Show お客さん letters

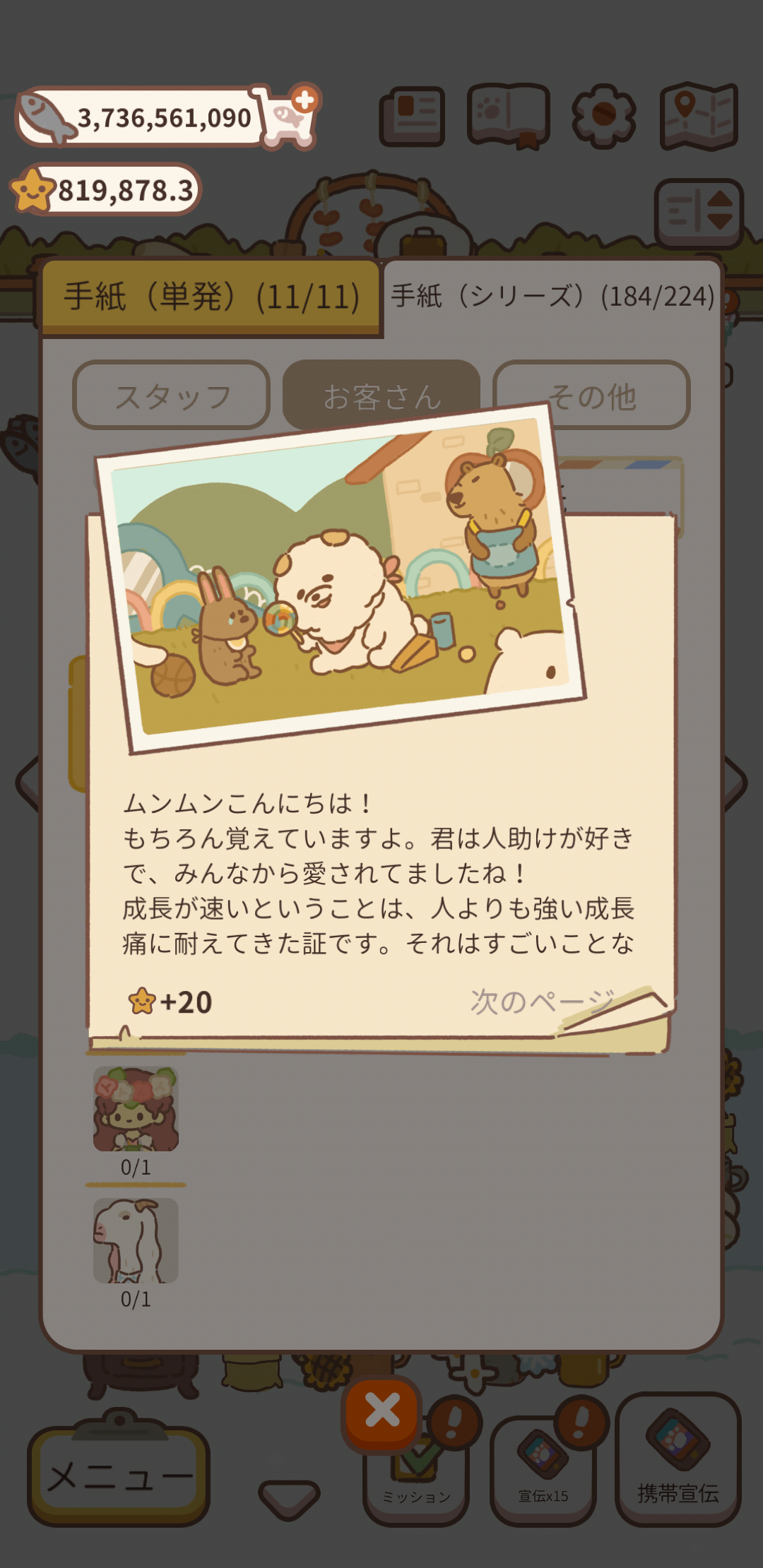click(381, 396)
